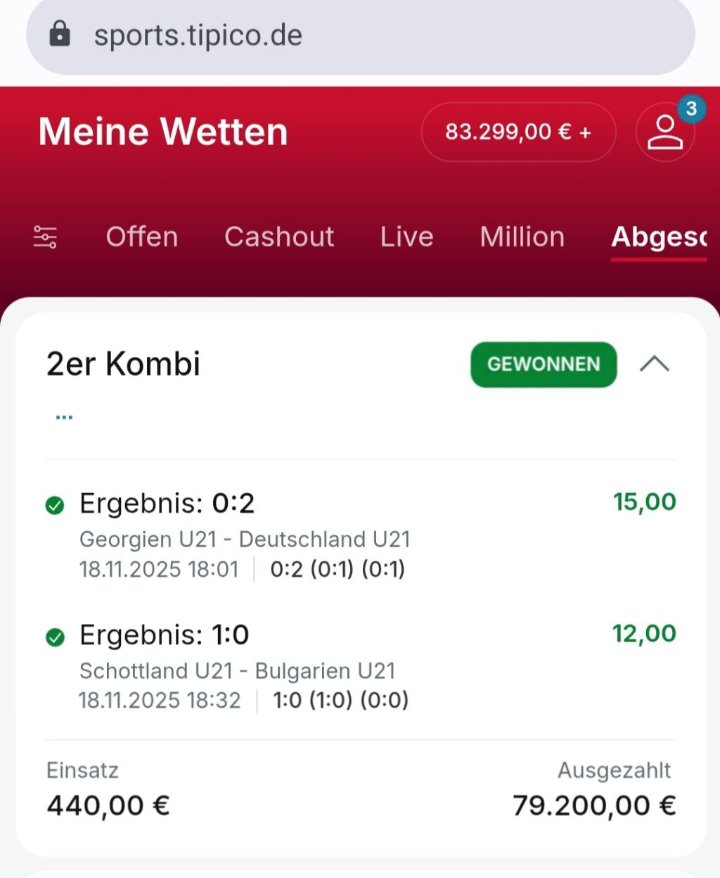Open more options via the three dots
The image size is (720, 878).
63,416
